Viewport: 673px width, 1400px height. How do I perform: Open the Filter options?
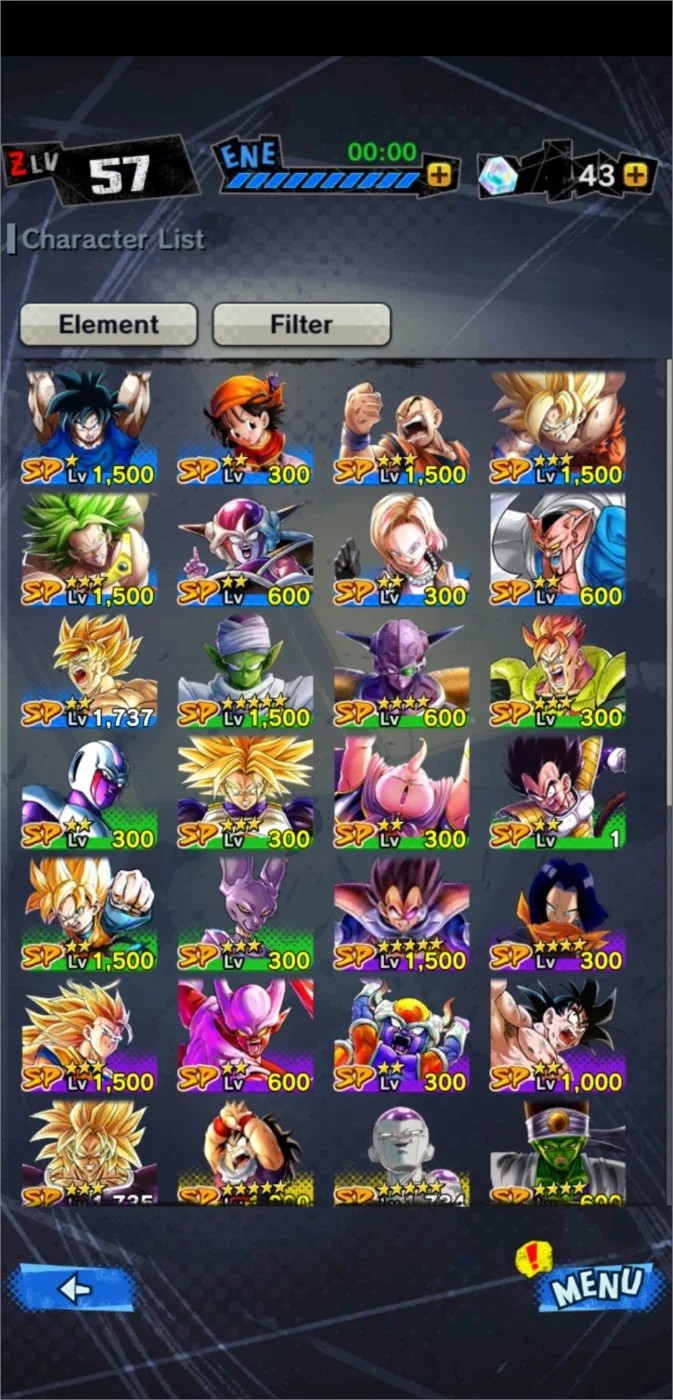301,324
